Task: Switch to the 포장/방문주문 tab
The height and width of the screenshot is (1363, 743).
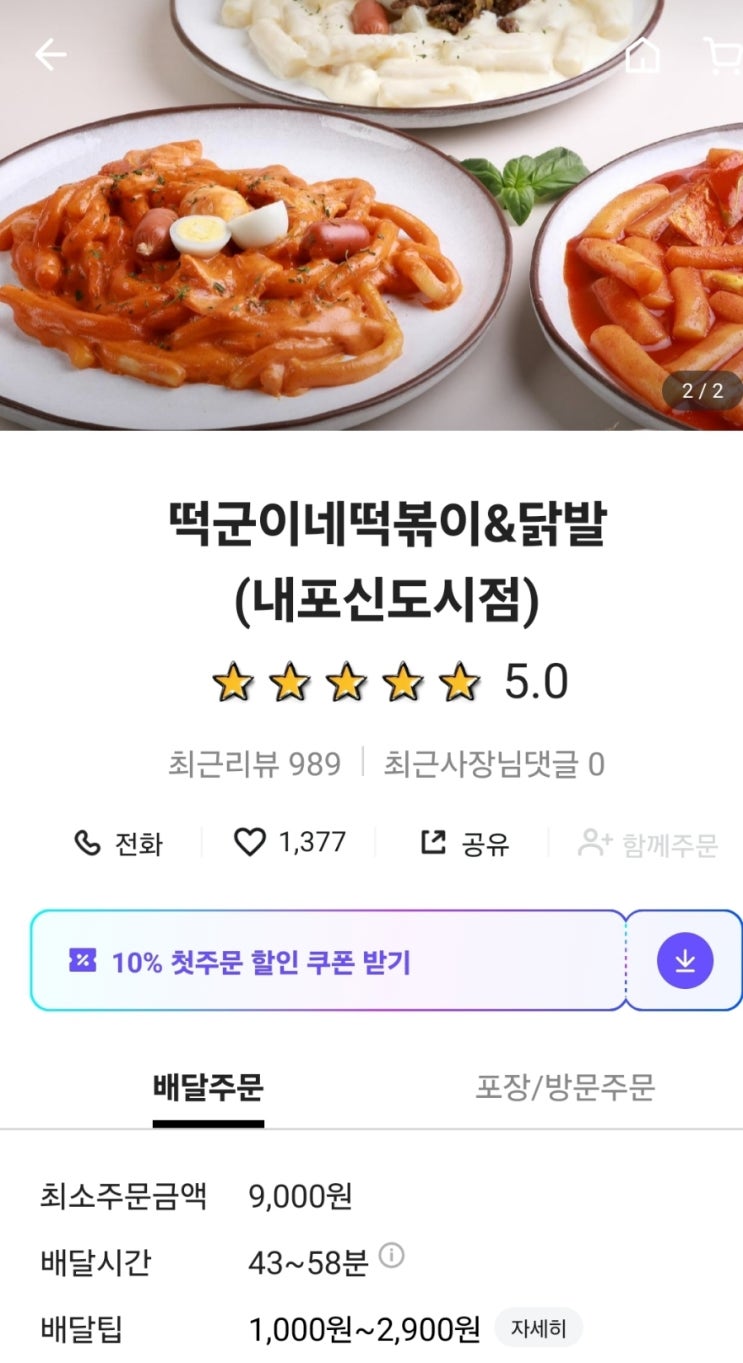Action: [565, 1087]
